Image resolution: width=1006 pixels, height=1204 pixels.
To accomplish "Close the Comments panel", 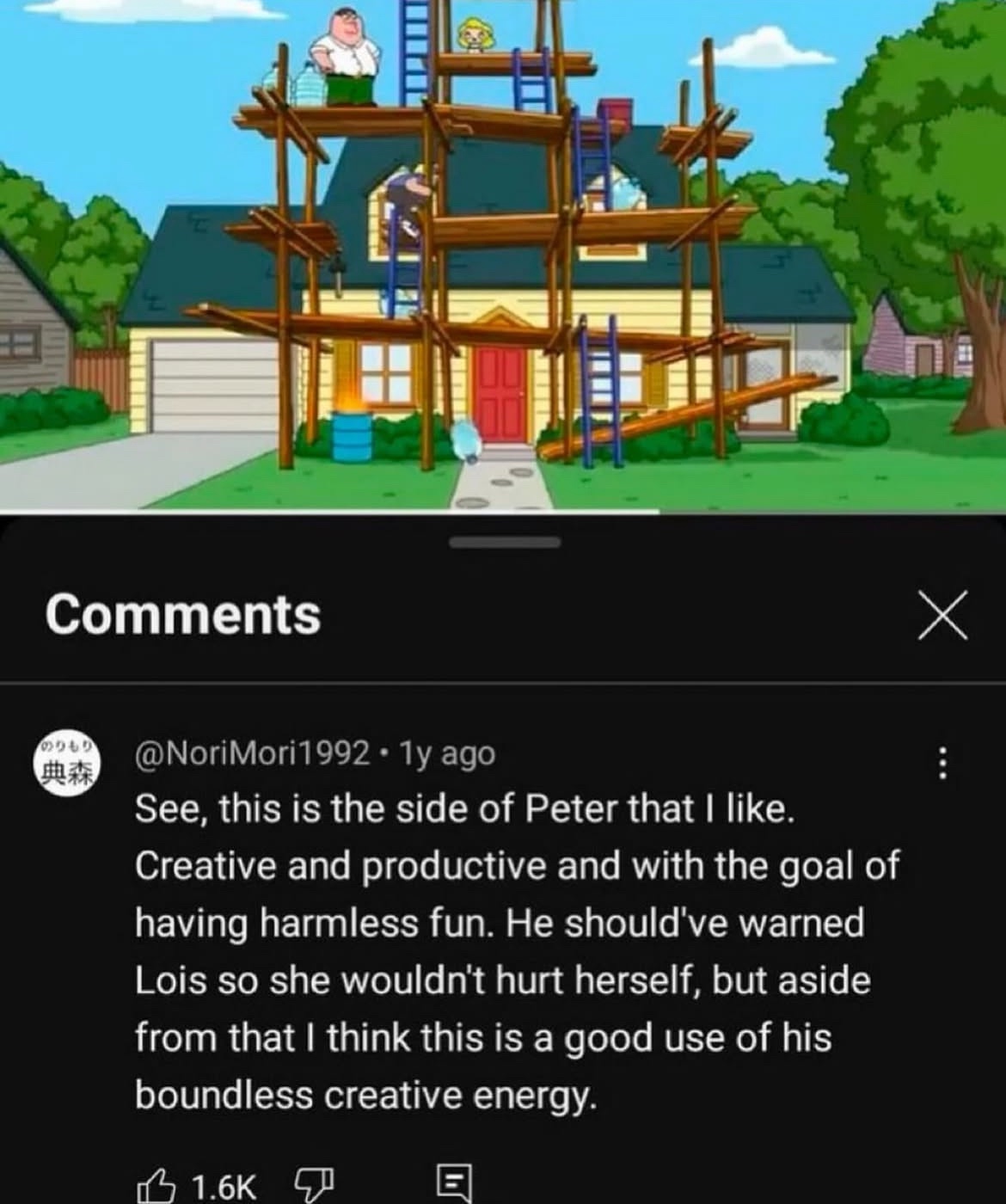I will pyautogui.click(x=942, y=615).
